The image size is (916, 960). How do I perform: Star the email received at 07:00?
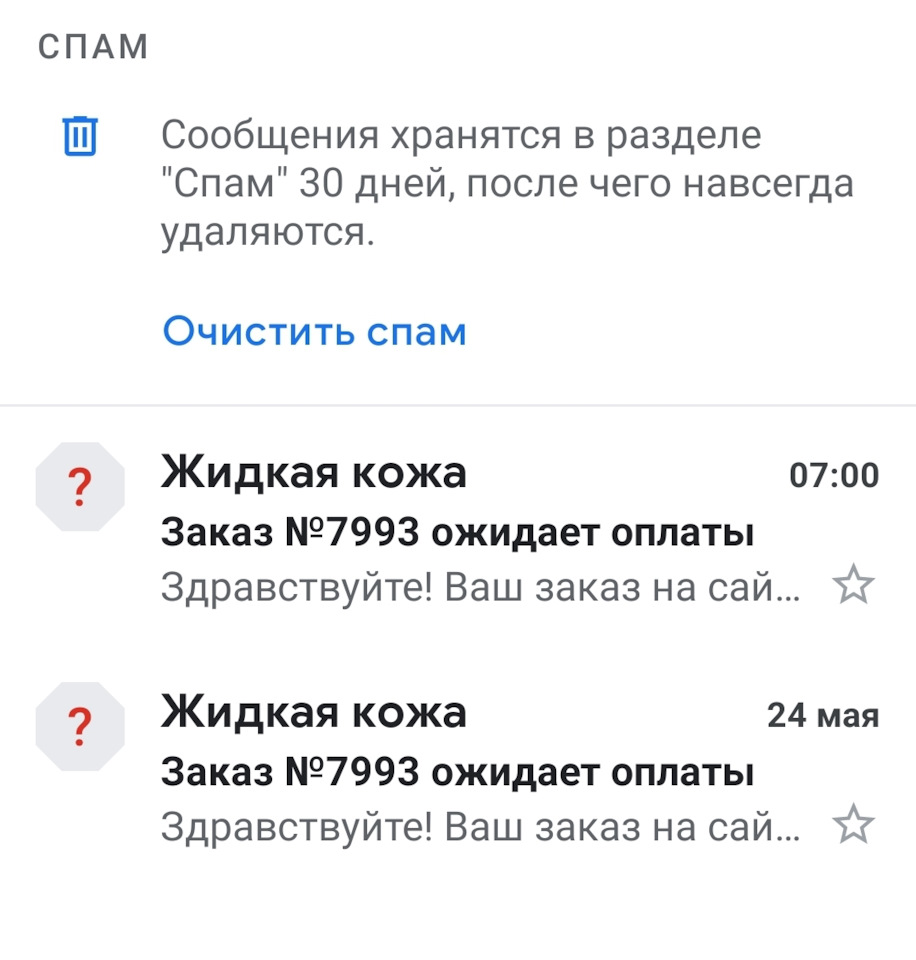click(853, 587)
